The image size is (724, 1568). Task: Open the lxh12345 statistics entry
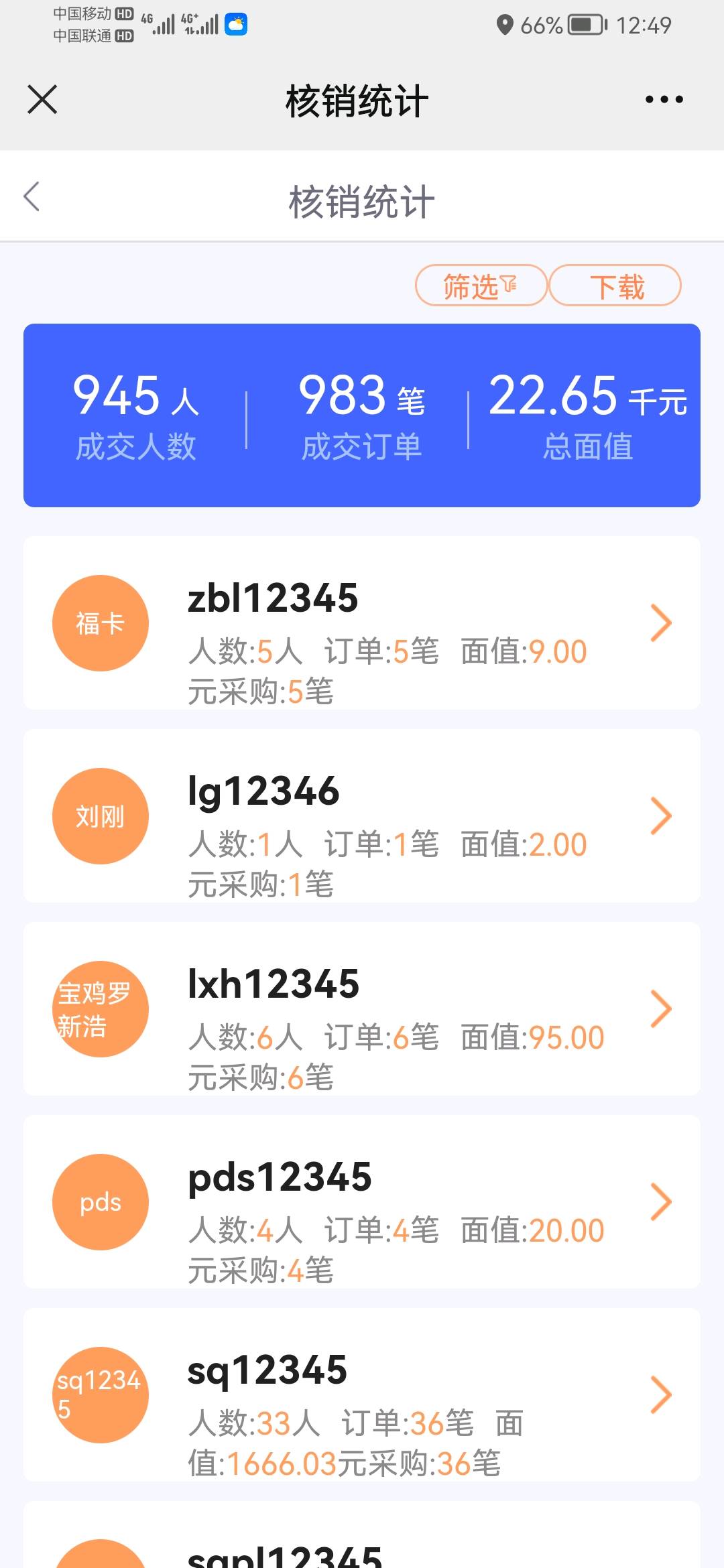[362, 1009]
